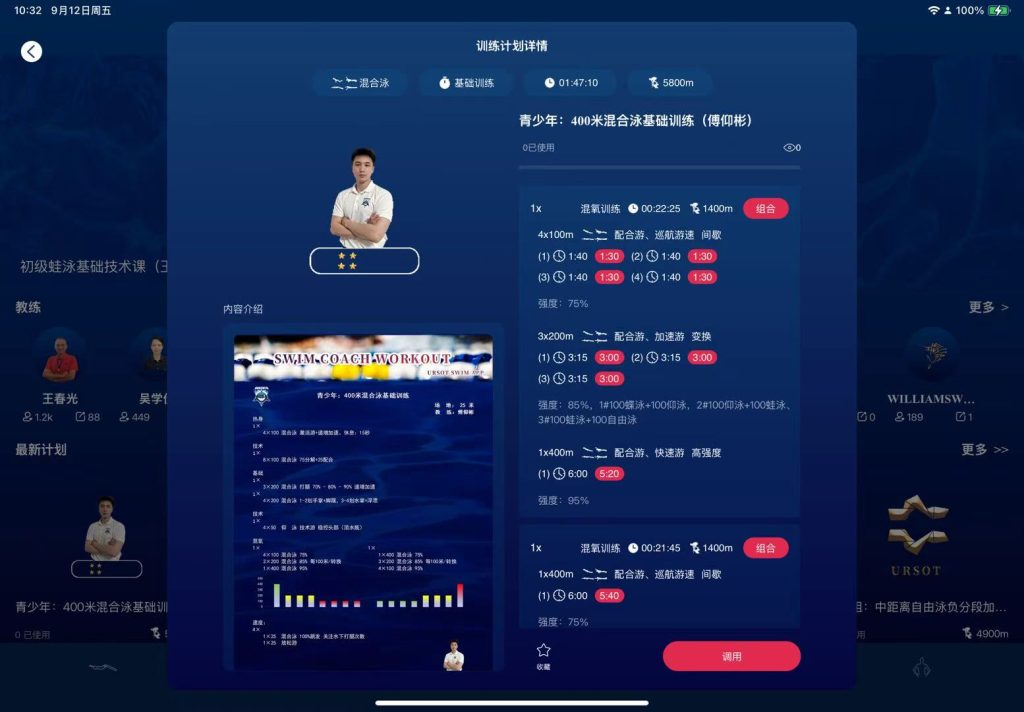Tap the first 组合 button at 00:22:25
1024x712 pixels.
(x=765, y=208)
